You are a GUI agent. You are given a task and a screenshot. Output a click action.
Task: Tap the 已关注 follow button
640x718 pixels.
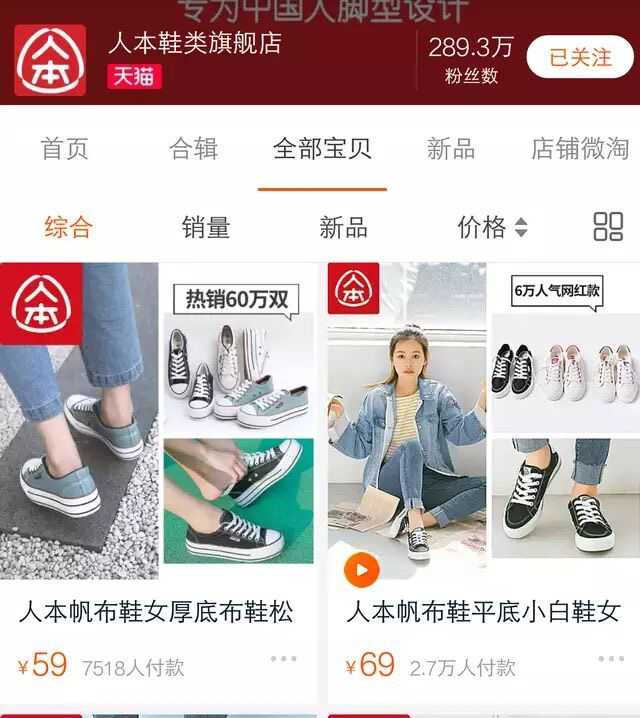(x=580, y=58)
